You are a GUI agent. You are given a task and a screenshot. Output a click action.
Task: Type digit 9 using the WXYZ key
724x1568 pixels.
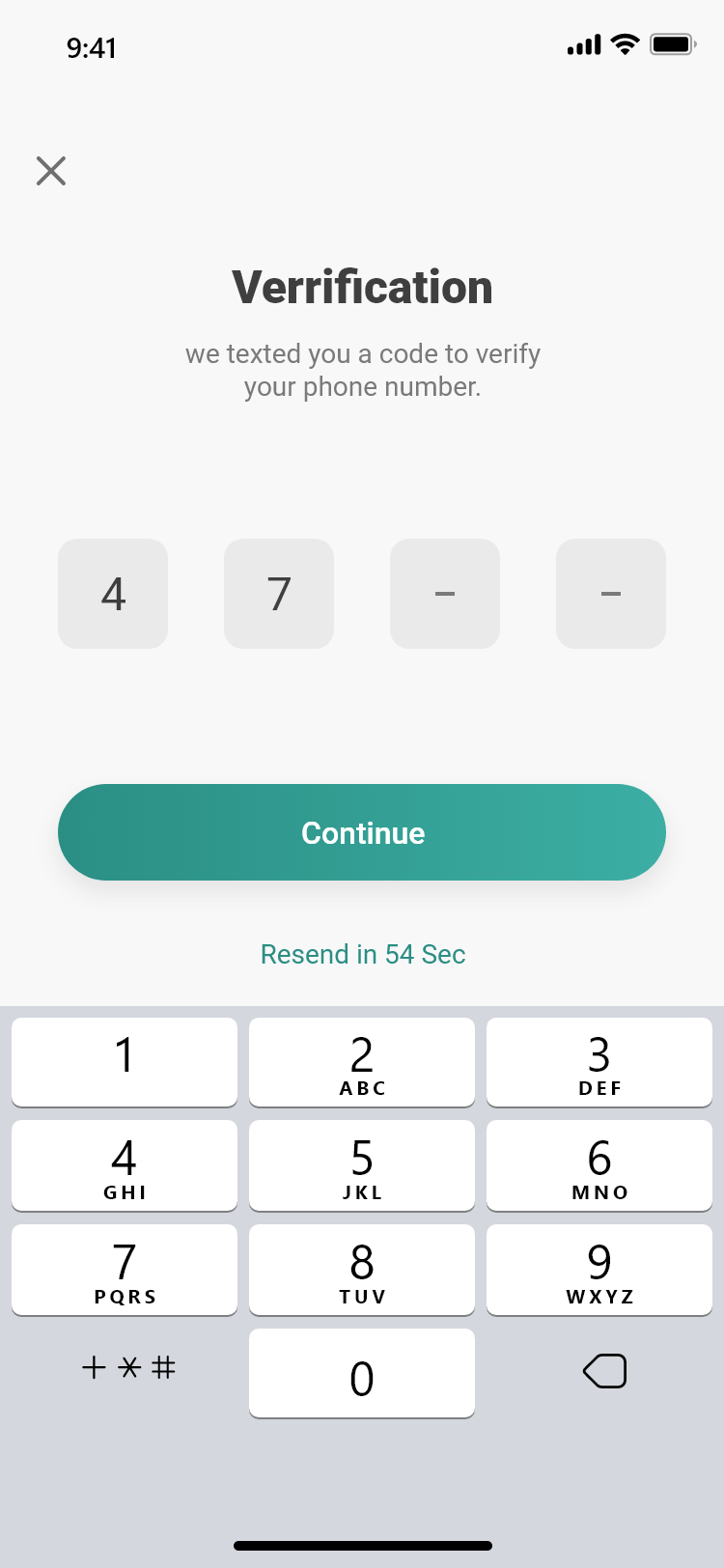tap(599, 1270)
